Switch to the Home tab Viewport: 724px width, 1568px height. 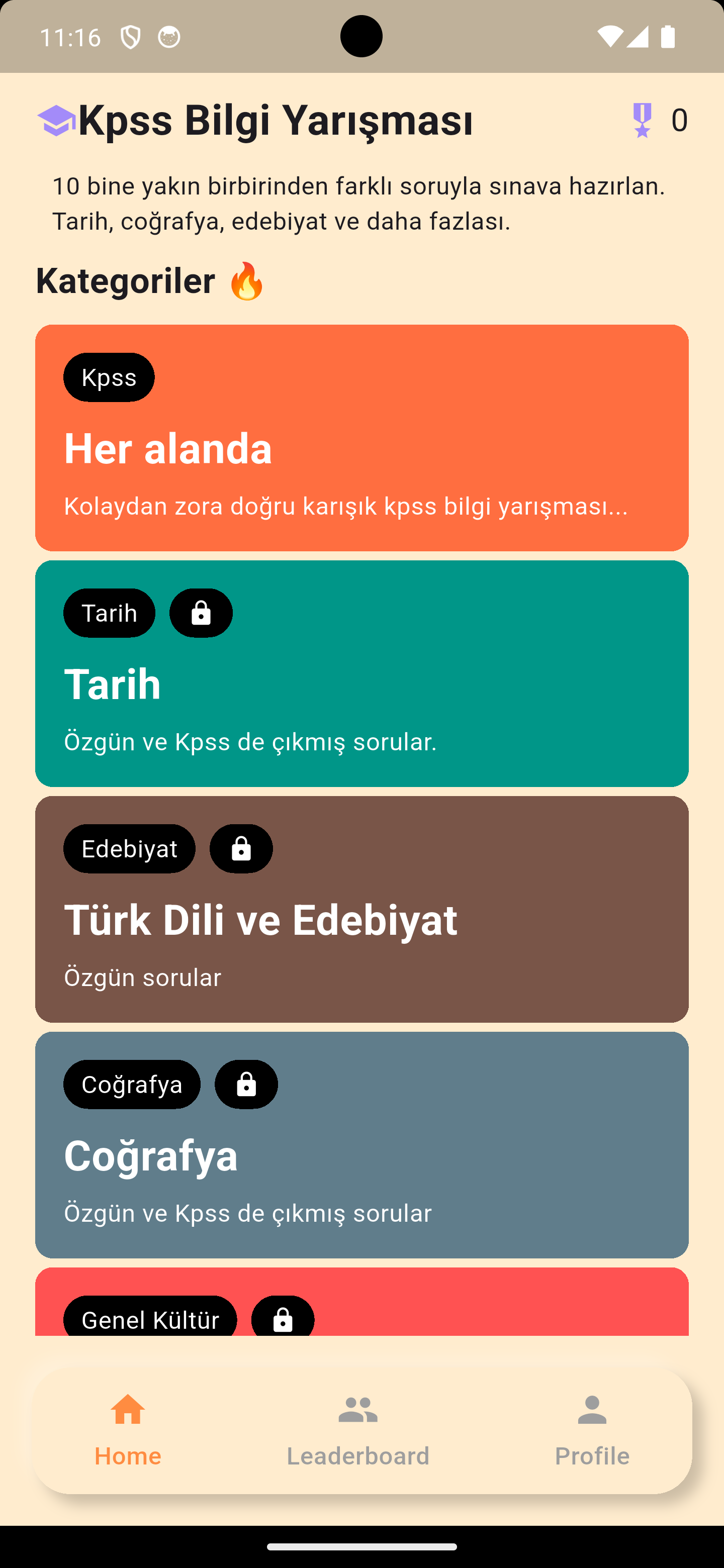128,1431
